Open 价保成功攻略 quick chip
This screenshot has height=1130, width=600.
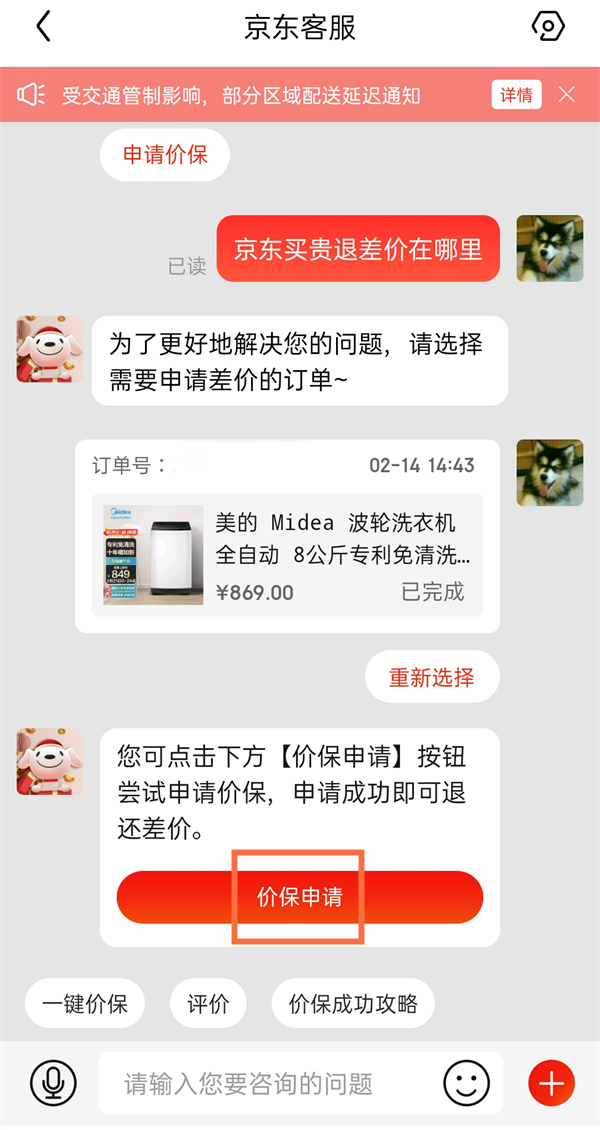(x=353, y=1004)
